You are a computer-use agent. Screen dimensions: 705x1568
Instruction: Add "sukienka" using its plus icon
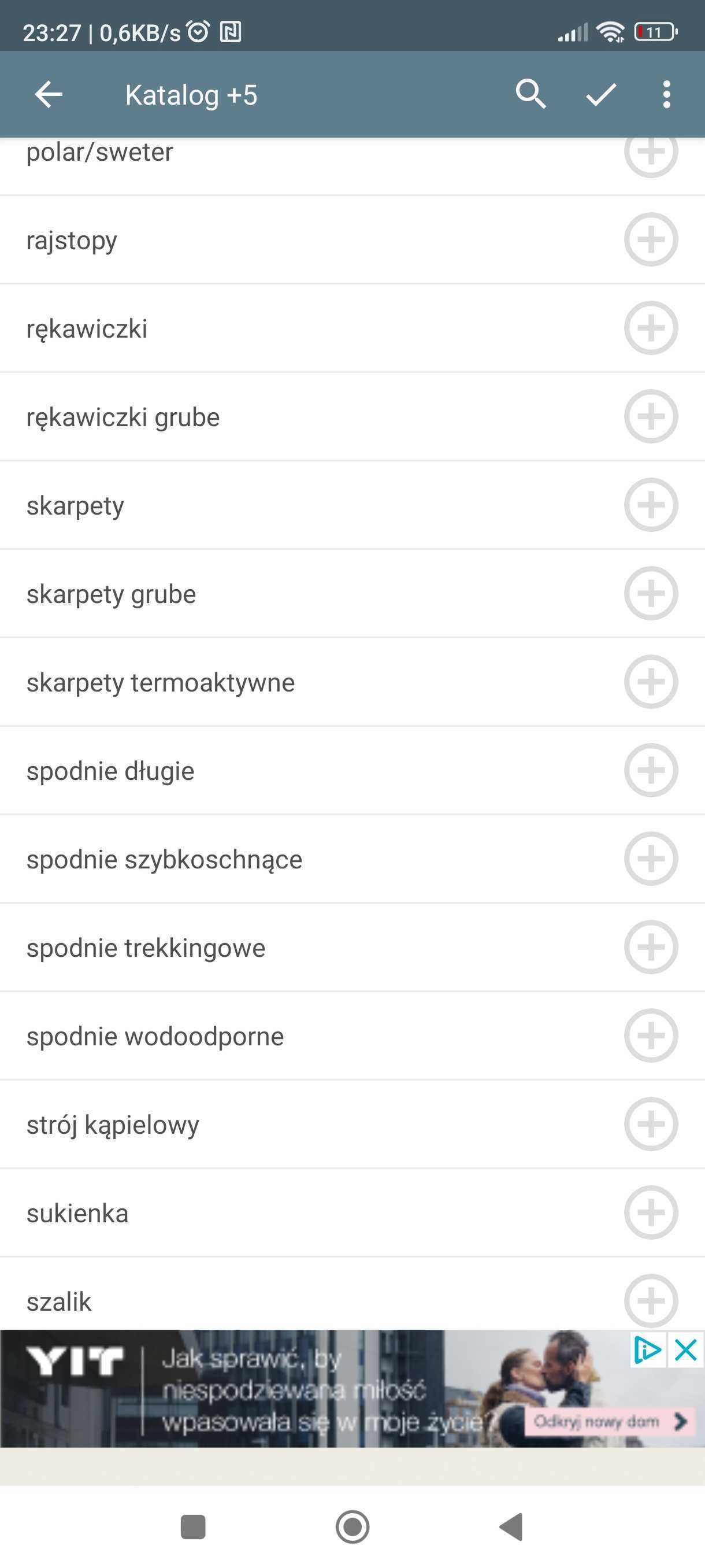click(x=652, y=1212)
